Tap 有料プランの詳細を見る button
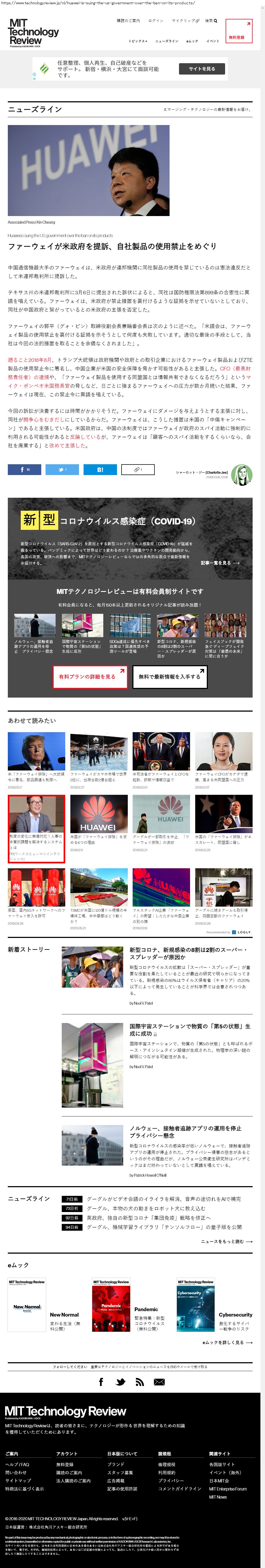The image size is (265, 1568). coord(90,676)
